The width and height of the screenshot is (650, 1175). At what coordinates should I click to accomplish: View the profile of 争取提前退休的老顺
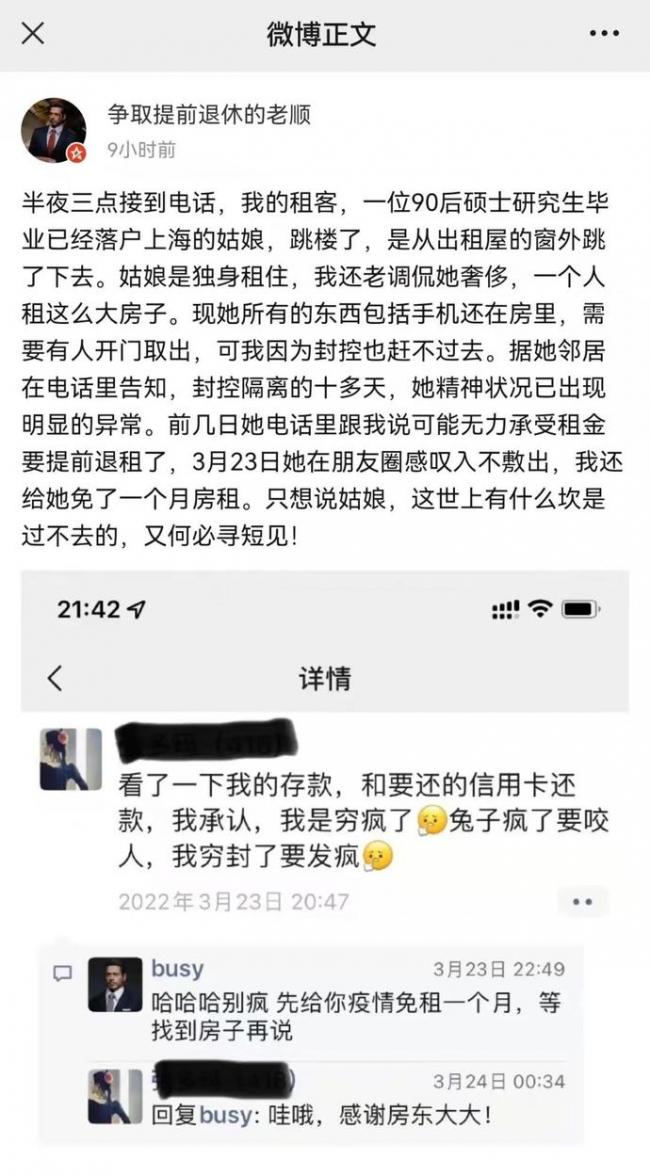(x=209, y=115)
